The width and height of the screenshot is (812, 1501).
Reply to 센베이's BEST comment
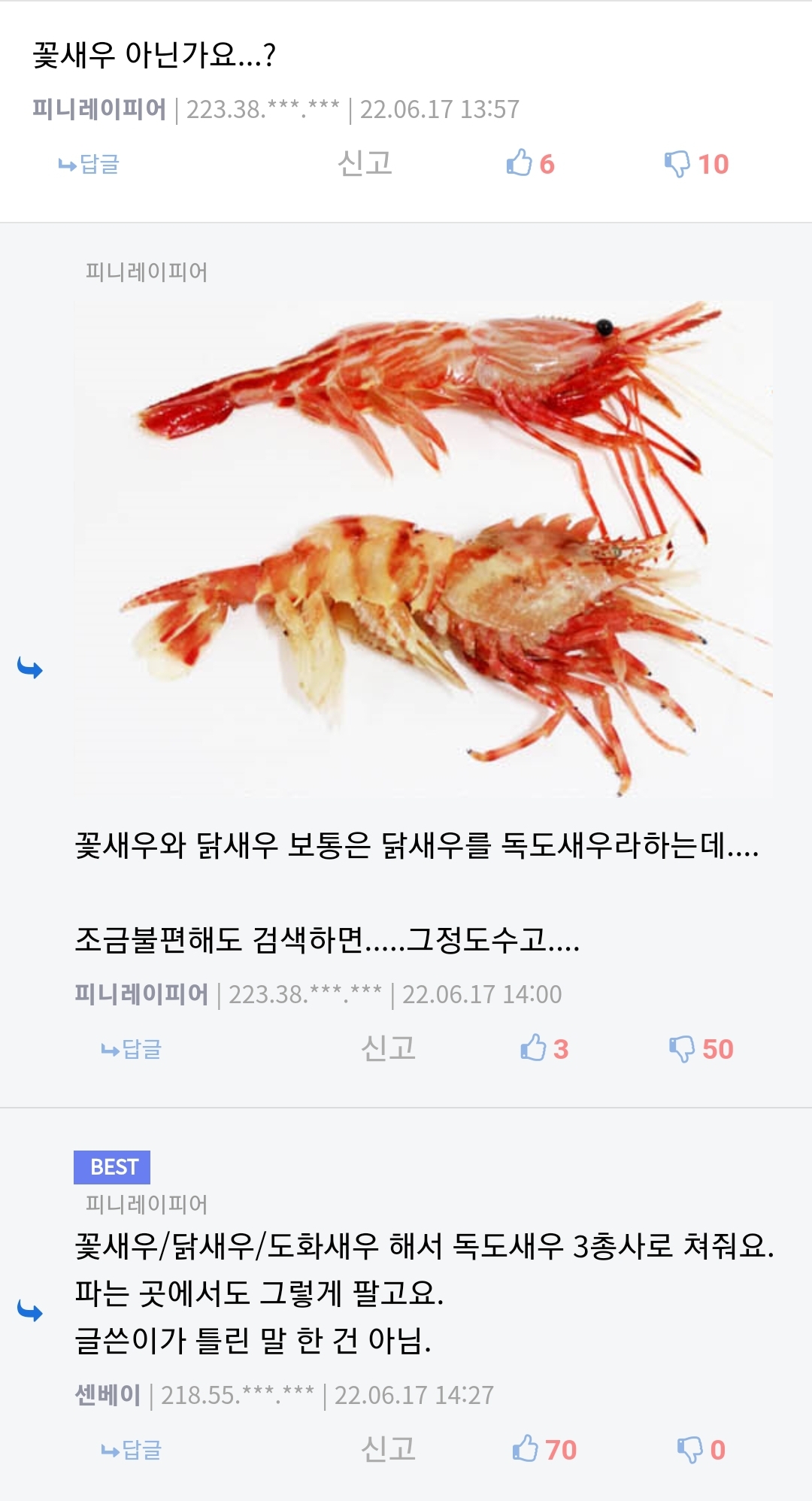132,1450
